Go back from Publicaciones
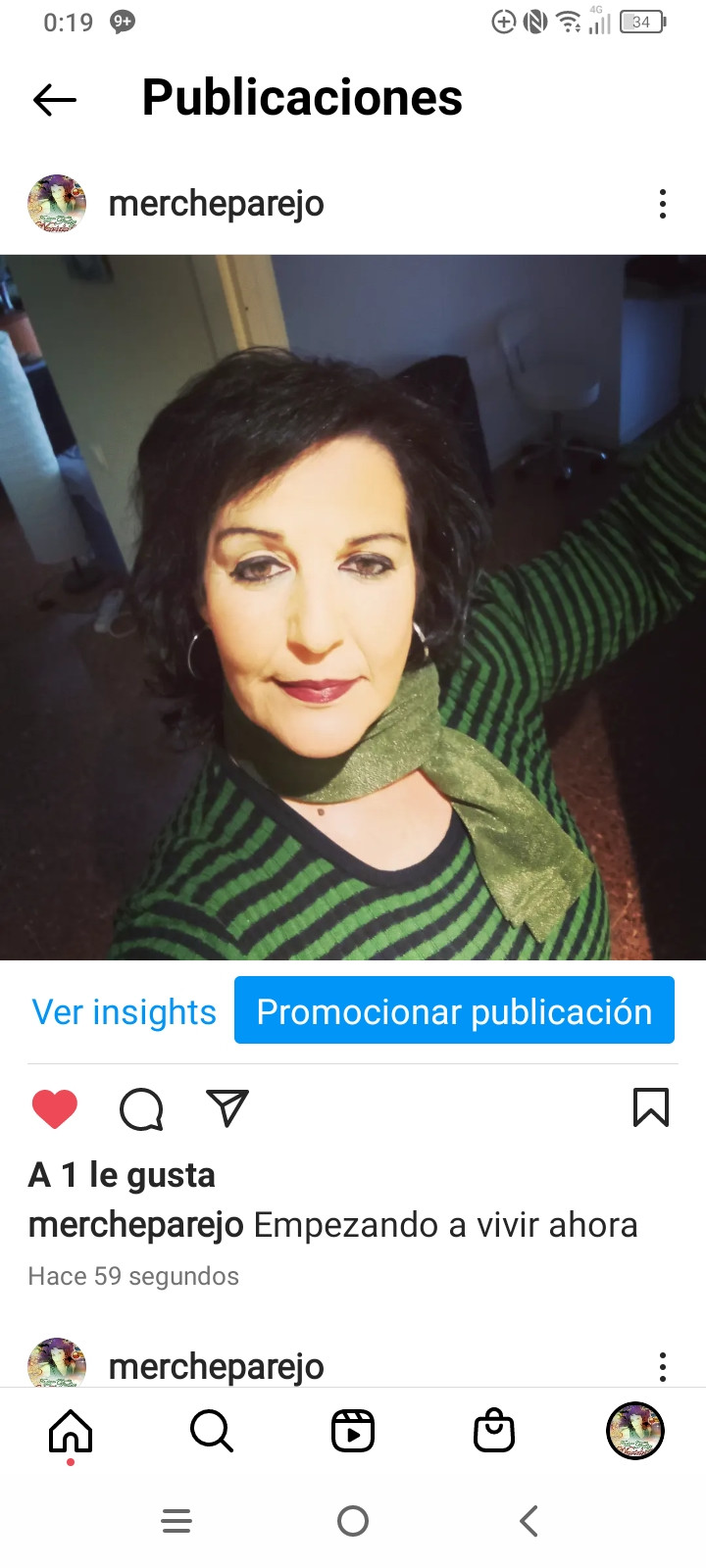 click(x=55, y=99)
